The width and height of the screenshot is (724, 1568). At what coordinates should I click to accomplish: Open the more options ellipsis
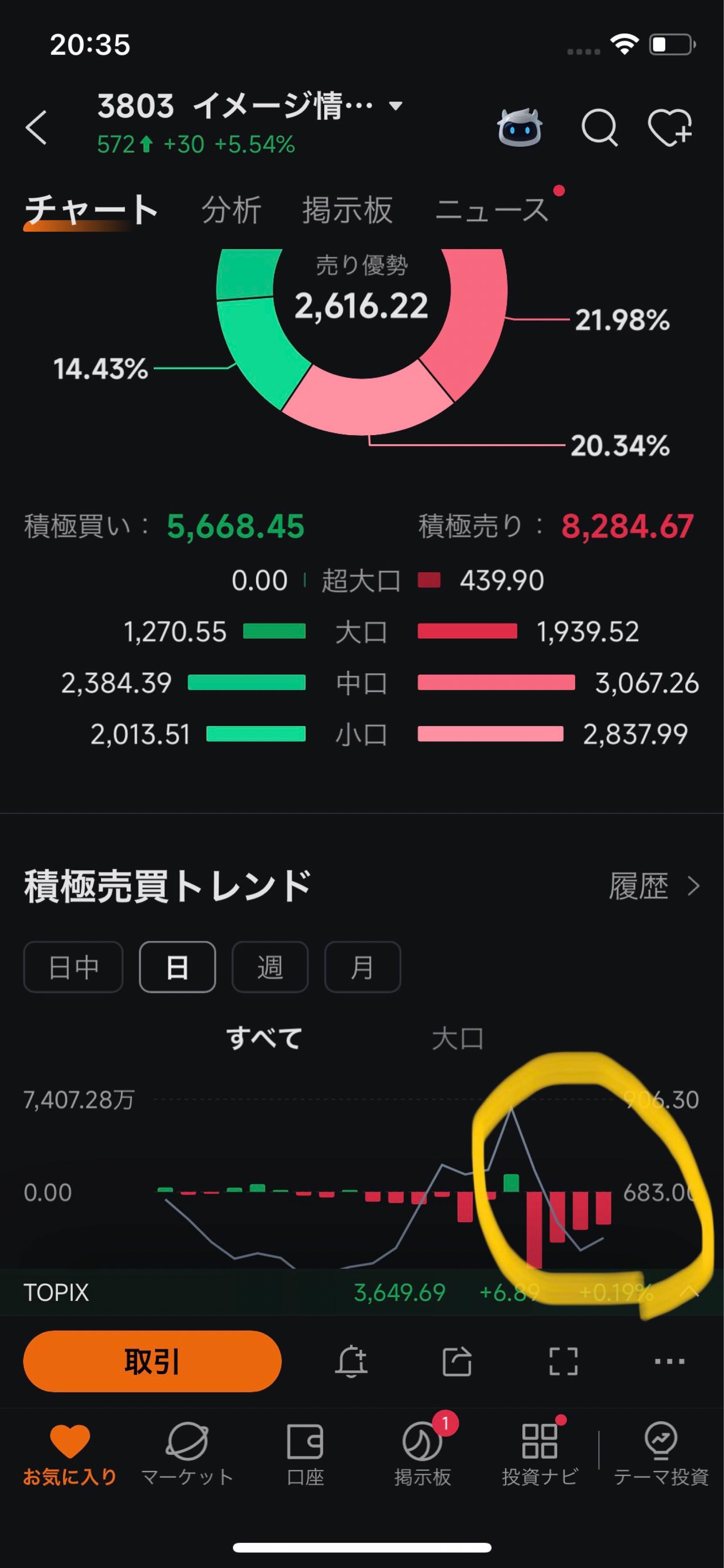click(x=669, y=1362)
